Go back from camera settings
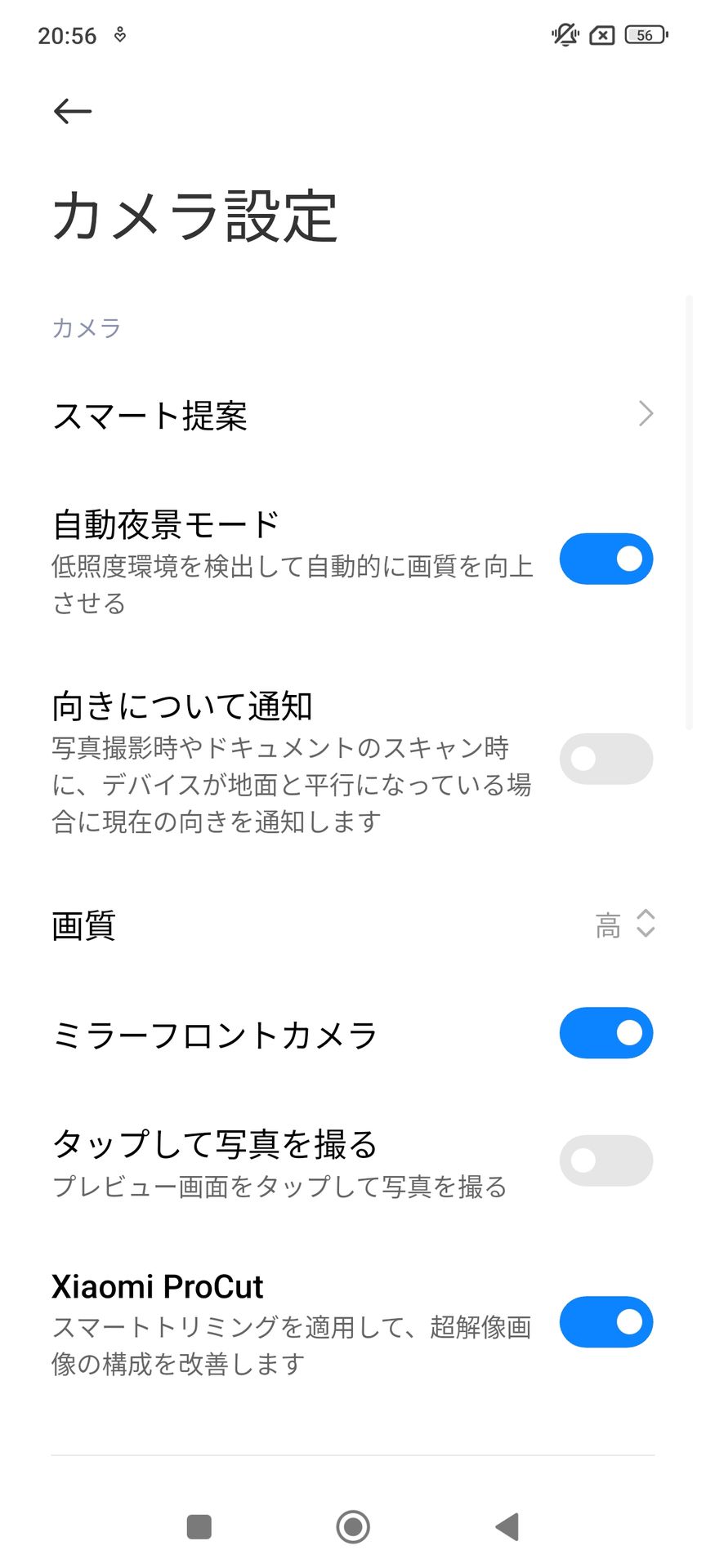The width and height of the screenshot is (706, 1568). 72,111
